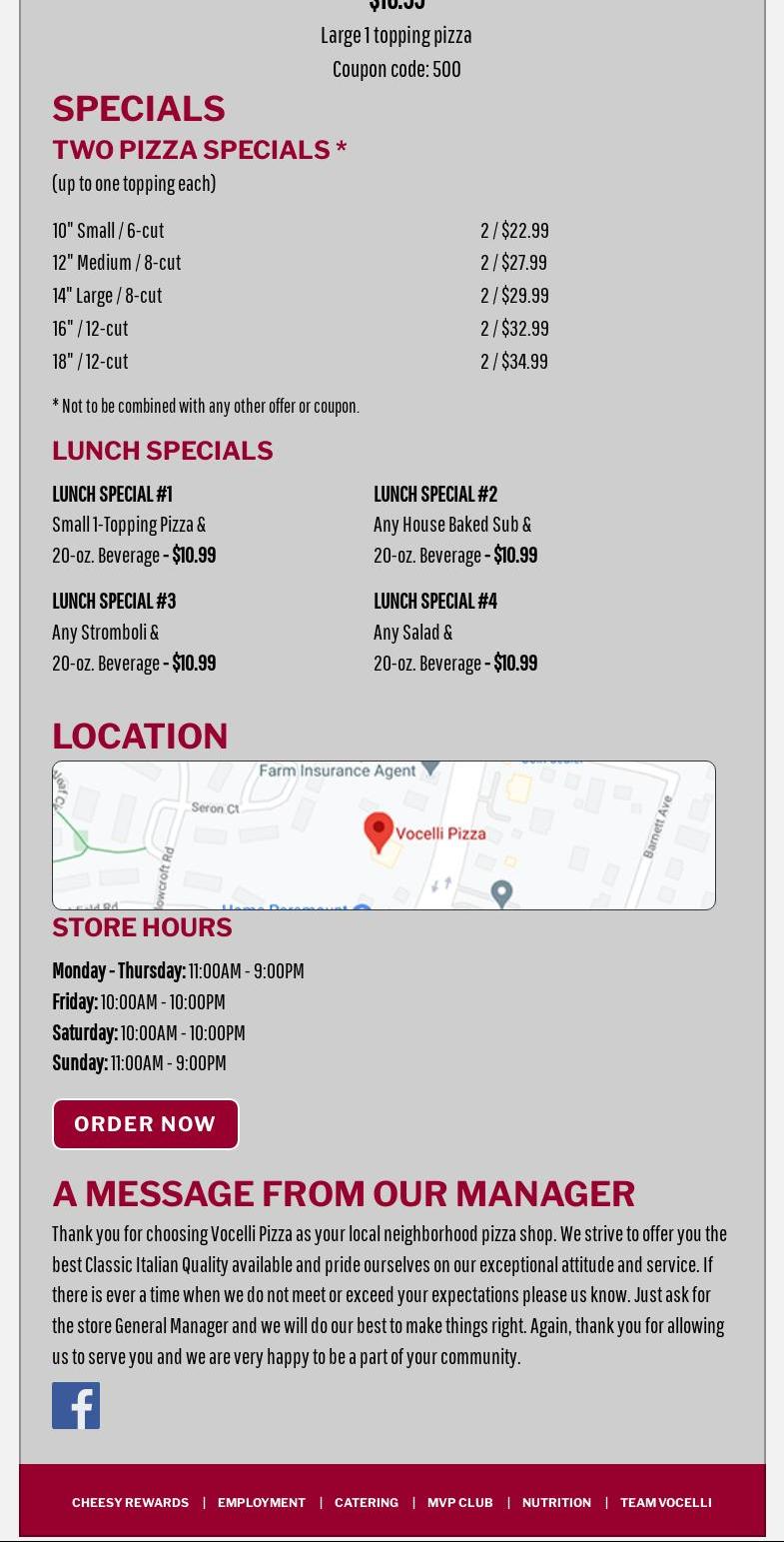
Task: Tap the Order Now button
Action: 145,1124
